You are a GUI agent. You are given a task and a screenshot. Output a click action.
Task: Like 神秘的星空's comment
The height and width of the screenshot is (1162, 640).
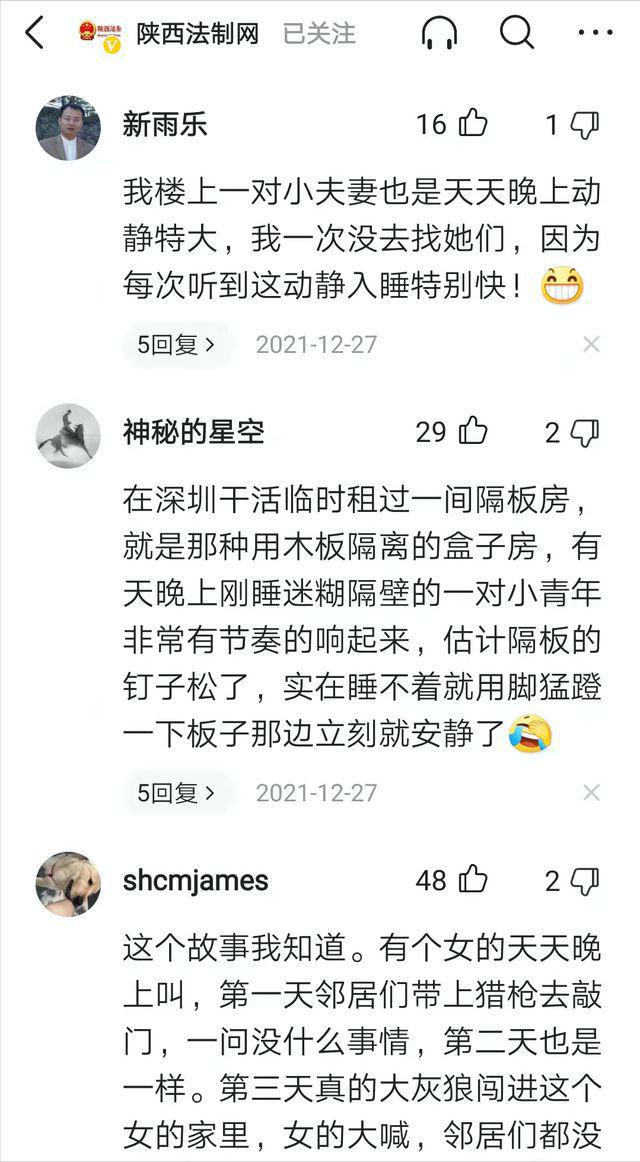[473, 432]
